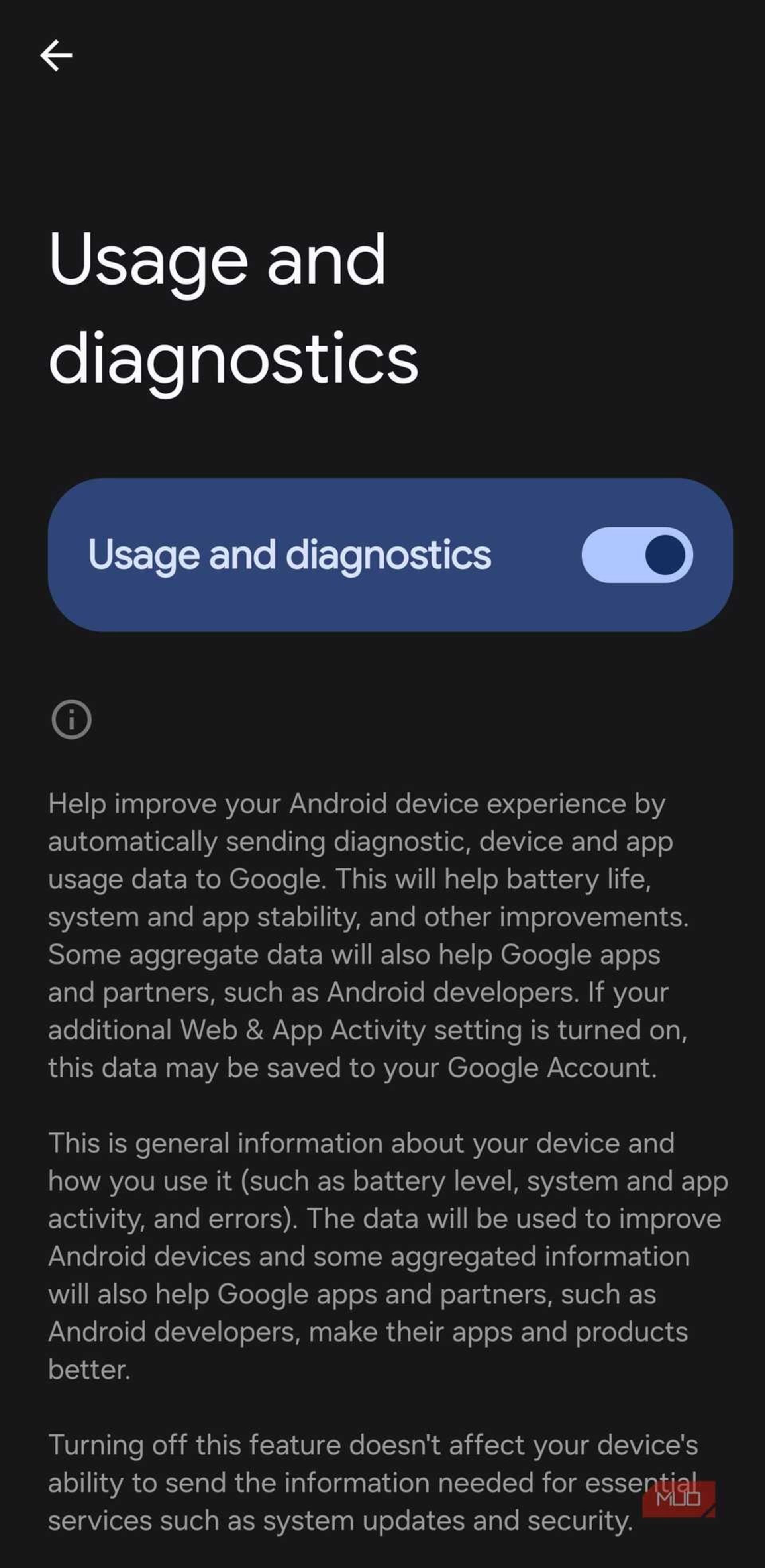Turn off the Usage and diagnostics switch
Image resolution: width=765 pixels, height=1568 pixels.
pos(637,554)
